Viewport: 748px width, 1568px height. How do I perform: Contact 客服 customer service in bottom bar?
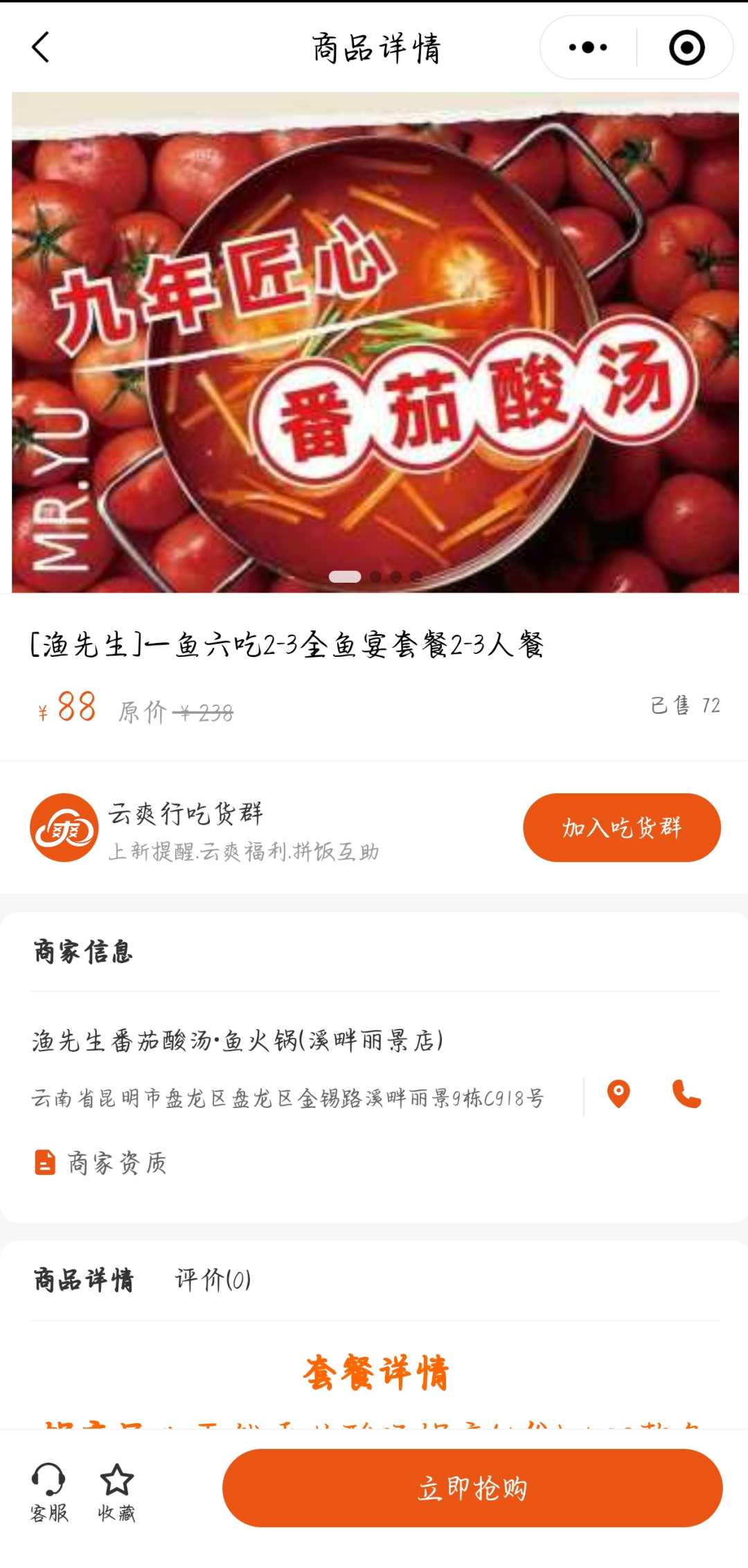pyautogui.click(x=47, y=1490)
